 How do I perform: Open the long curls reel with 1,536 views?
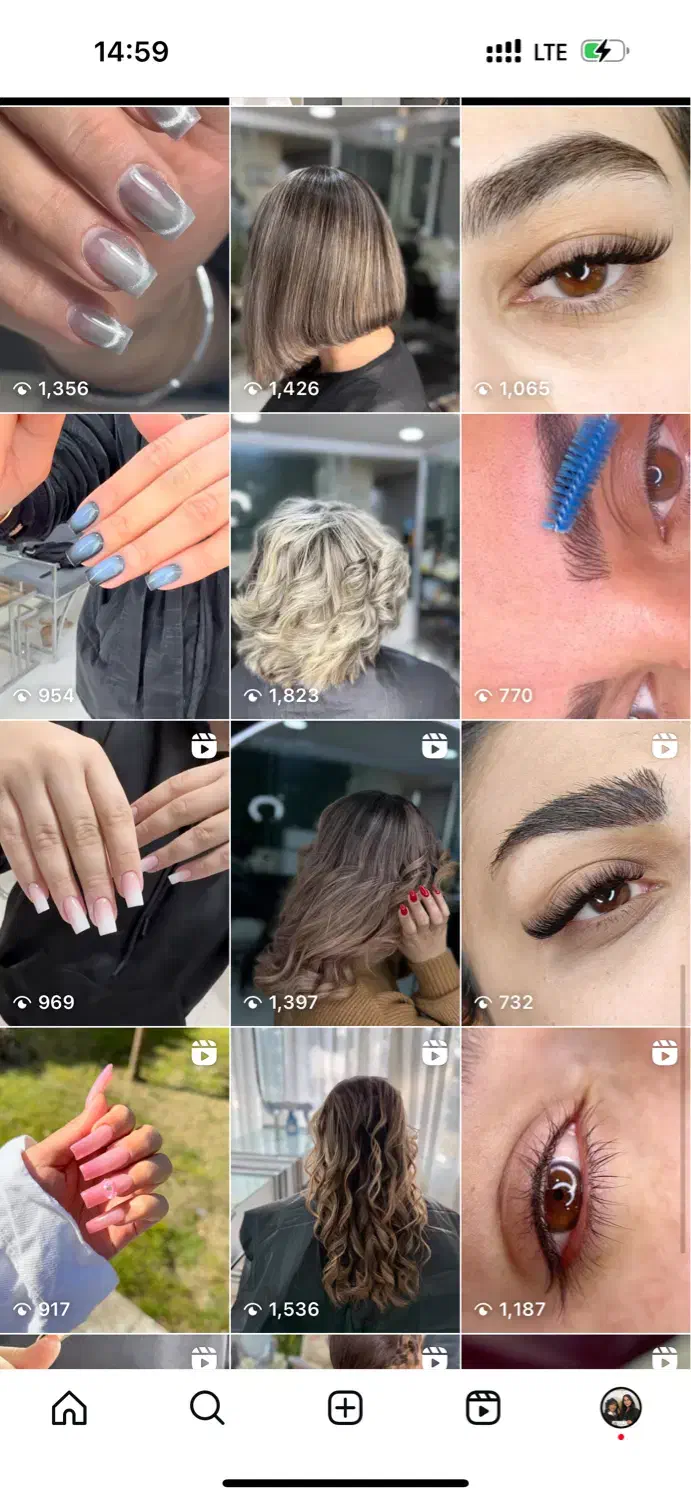pyautogui.click(x=345, y=1180)
